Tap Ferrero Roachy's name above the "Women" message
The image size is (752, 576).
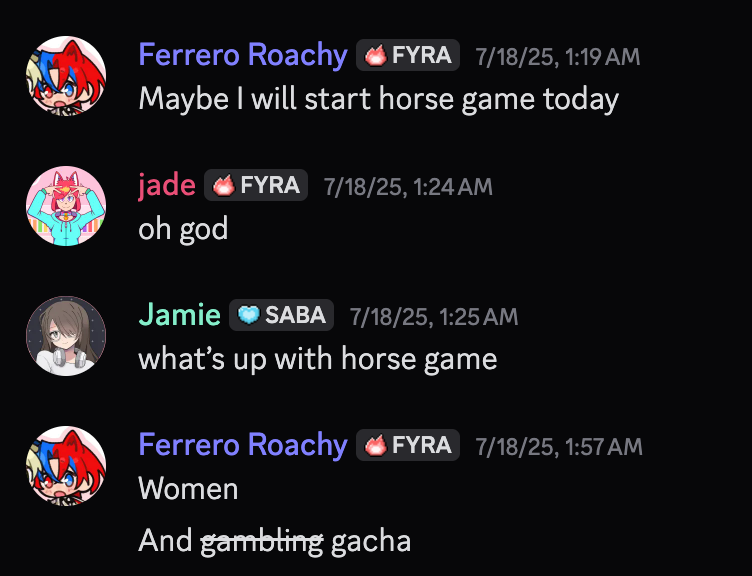pyautogui.click(x=242, y=445)
